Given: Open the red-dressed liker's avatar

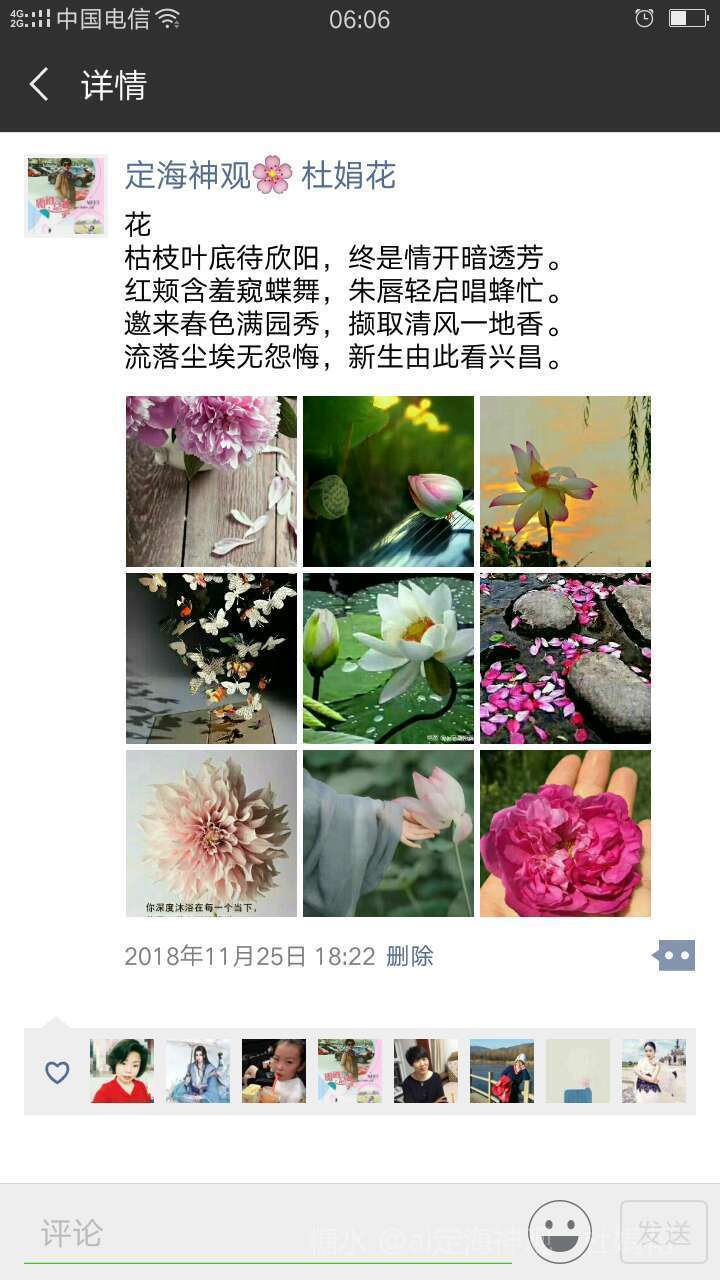Looking at the screenshot, I should pyautogui.click(x=122, y=1071).
